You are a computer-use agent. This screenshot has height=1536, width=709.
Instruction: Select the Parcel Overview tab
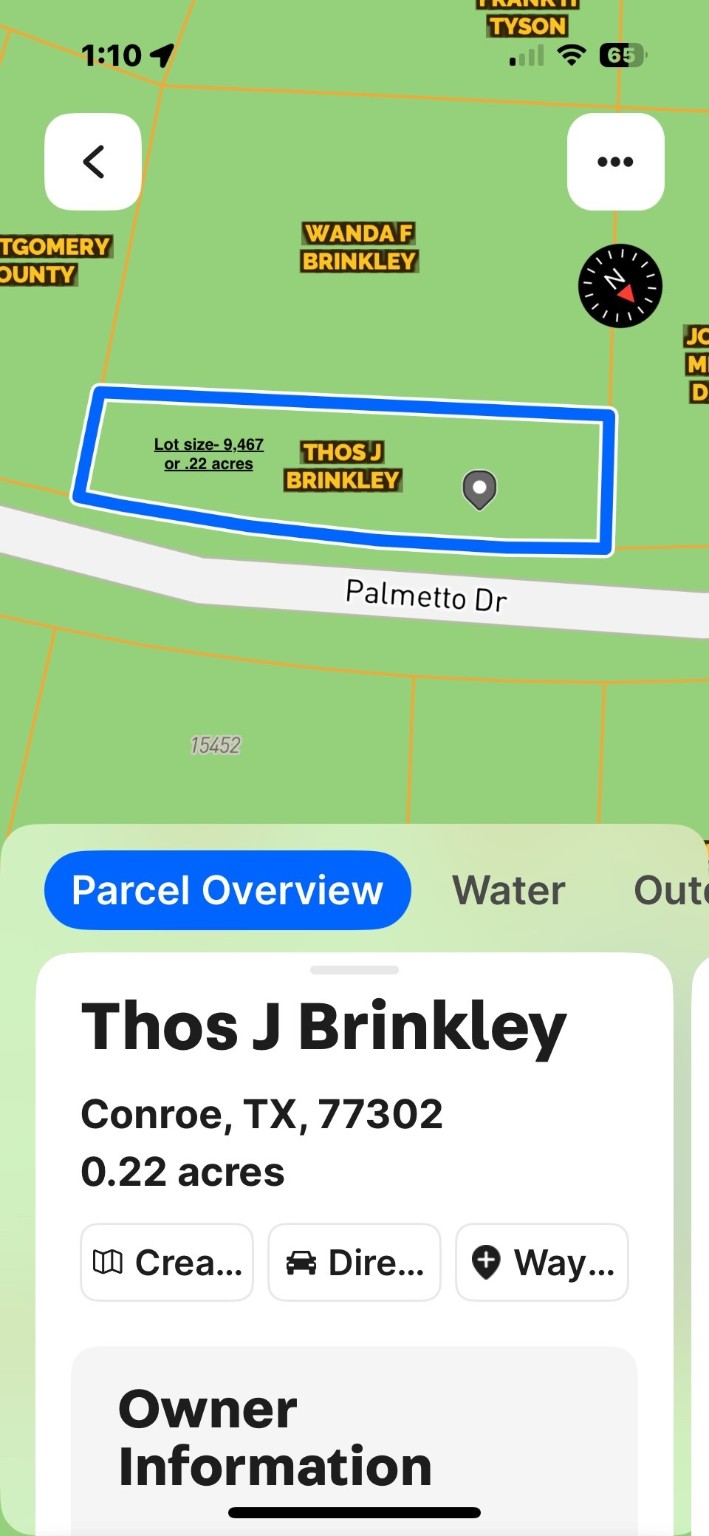click(228, 890)
